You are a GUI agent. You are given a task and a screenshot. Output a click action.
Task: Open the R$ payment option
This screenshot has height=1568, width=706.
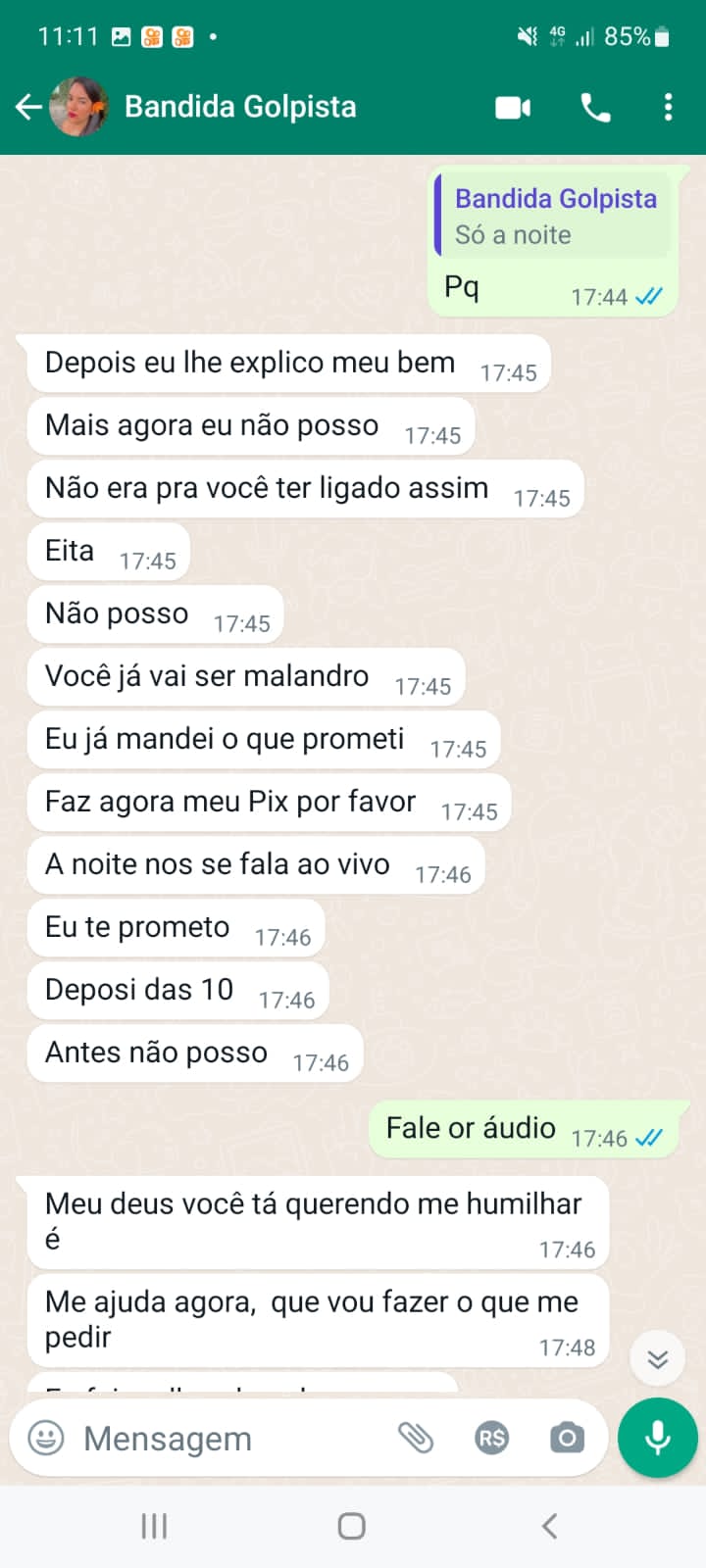491,1438
